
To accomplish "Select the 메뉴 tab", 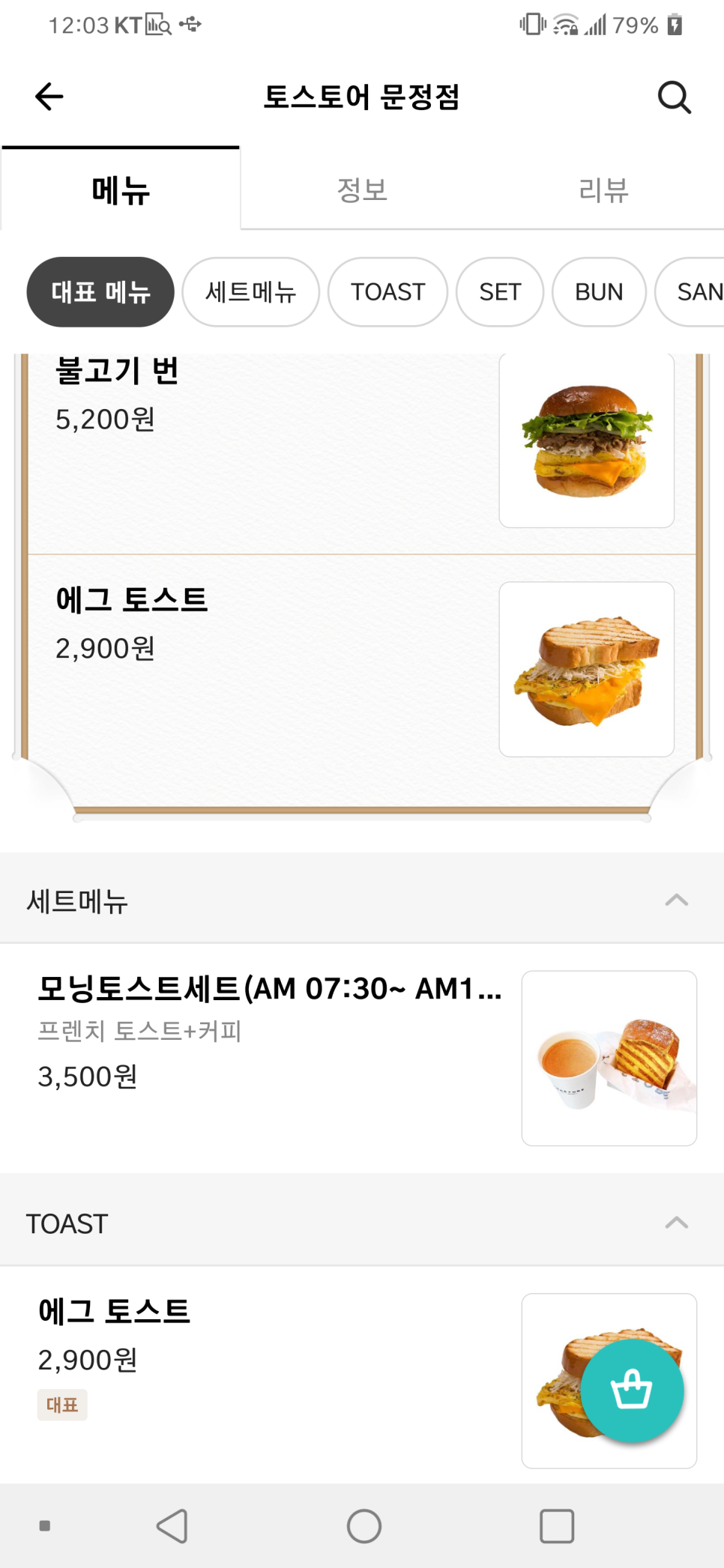I will point(121,190).
